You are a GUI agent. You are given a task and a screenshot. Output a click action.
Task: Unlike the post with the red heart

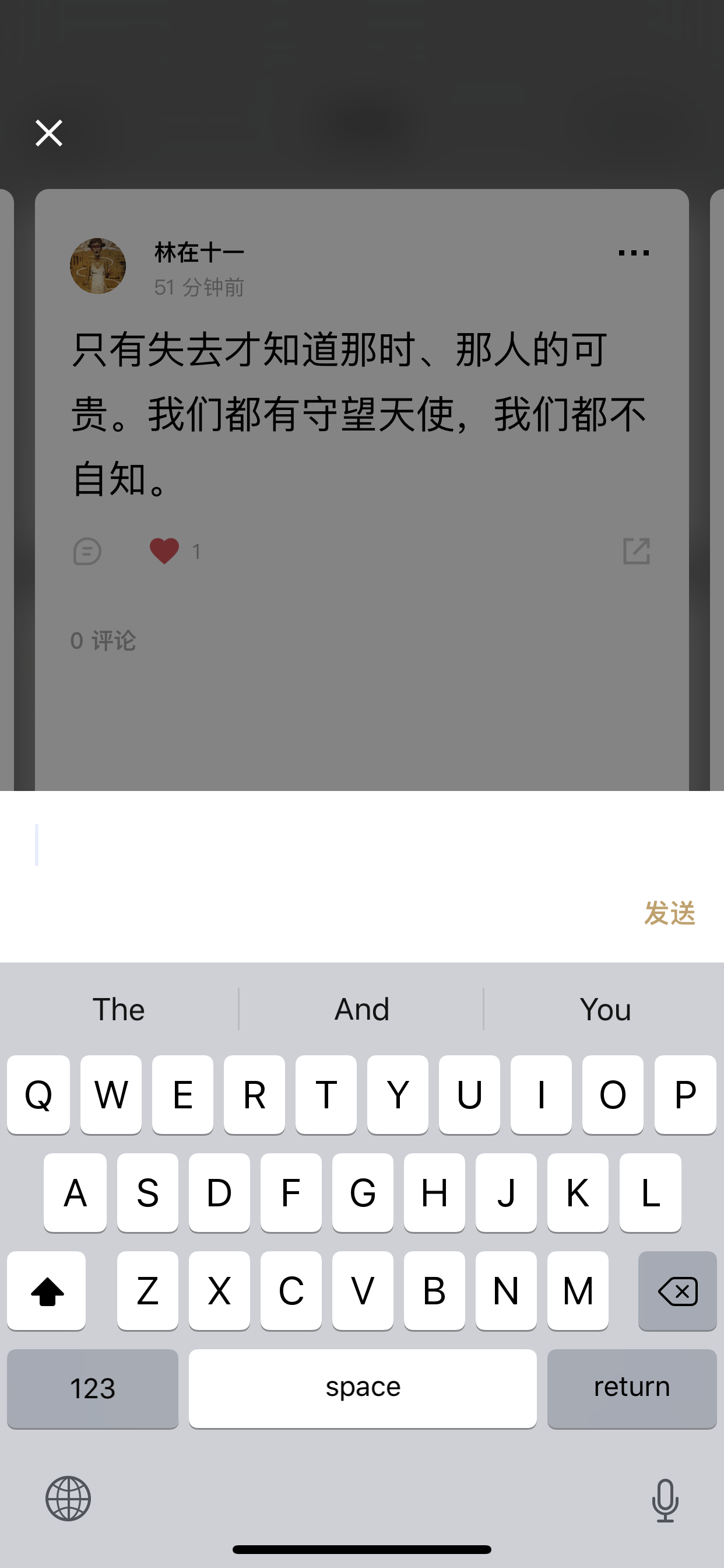tap(164, 551)
